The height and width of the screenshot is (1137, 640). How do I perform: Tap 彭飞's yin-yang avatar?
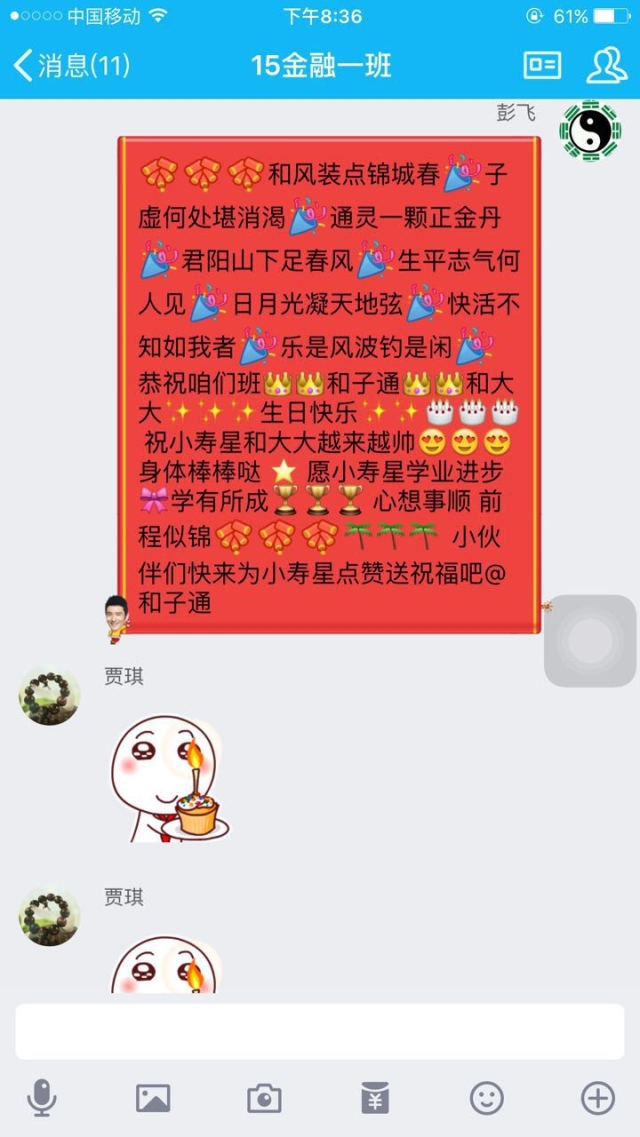(x=590, y=131)
